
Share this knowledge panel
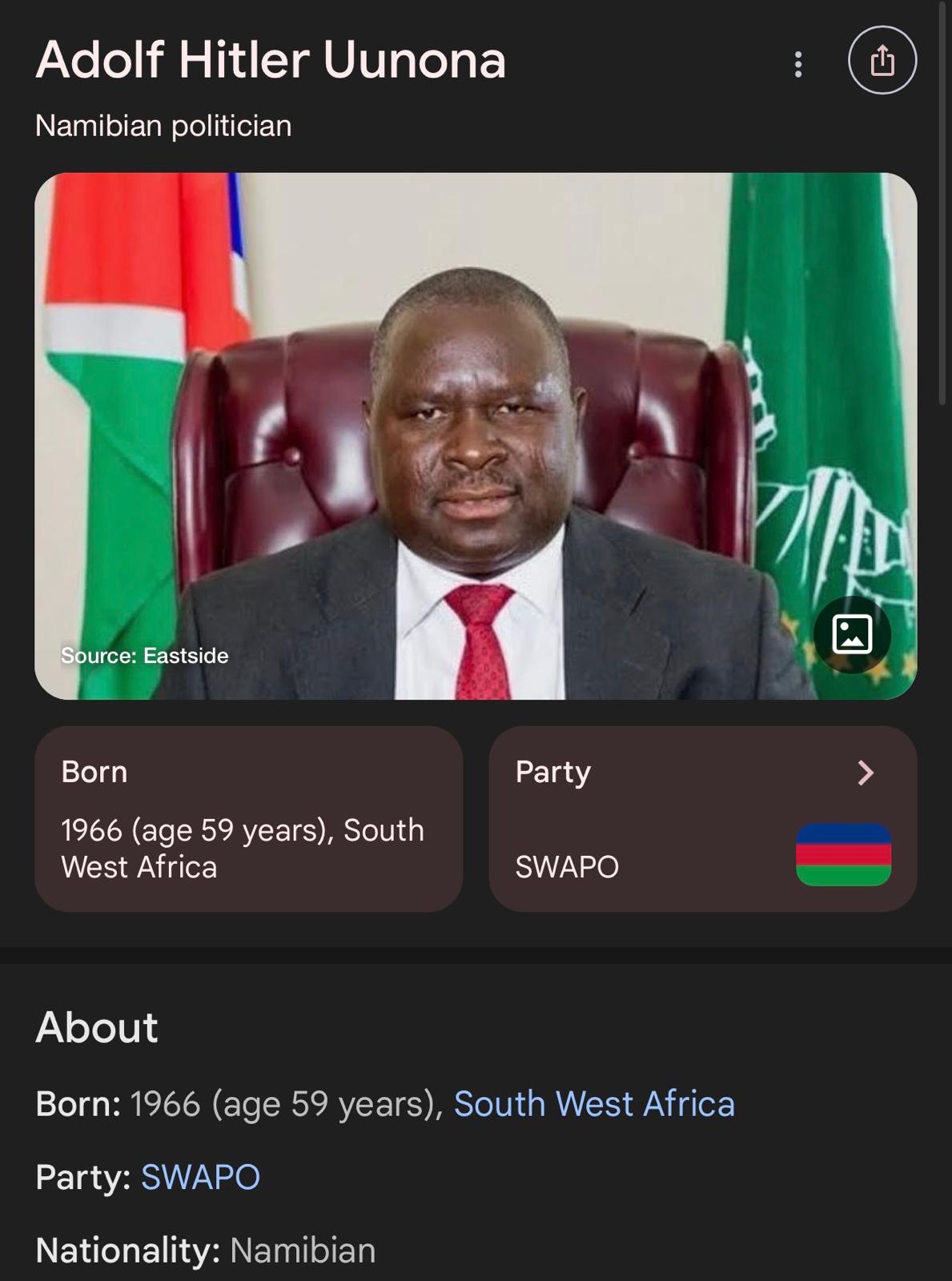[882, 61]
